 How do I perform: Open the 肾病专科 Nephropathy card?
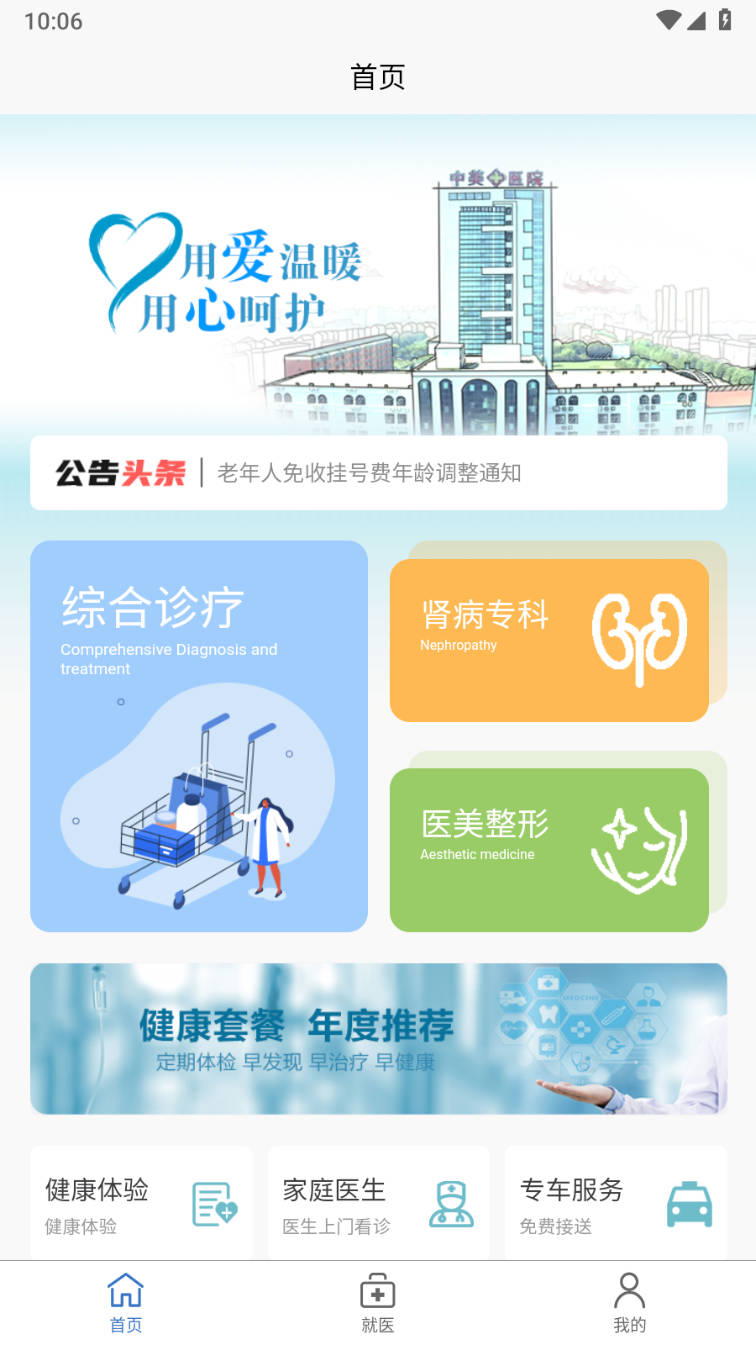549,640
